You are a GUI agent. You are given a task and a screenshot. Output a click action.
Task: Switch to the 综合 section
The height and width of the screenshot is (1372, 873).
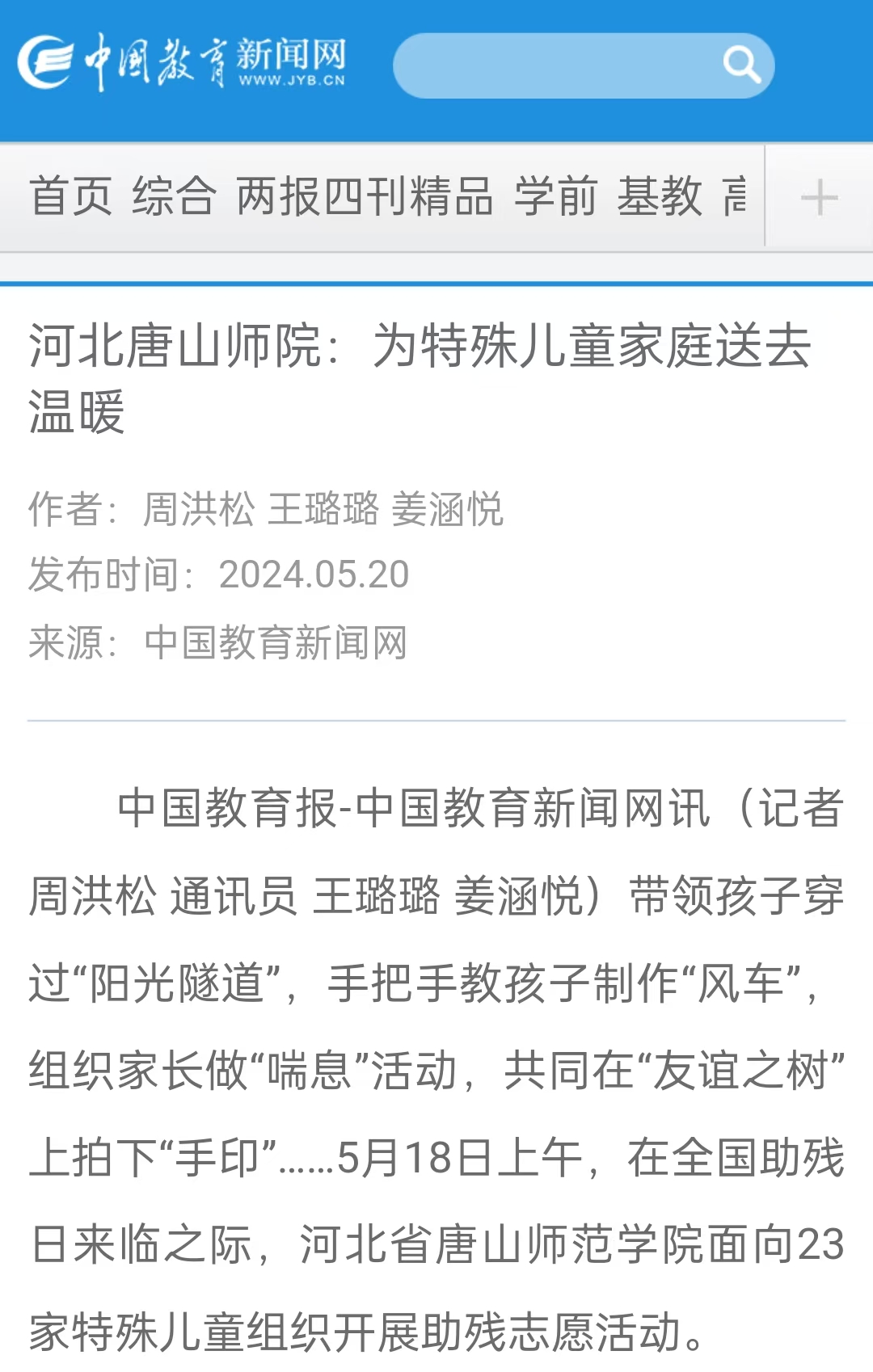175,196
